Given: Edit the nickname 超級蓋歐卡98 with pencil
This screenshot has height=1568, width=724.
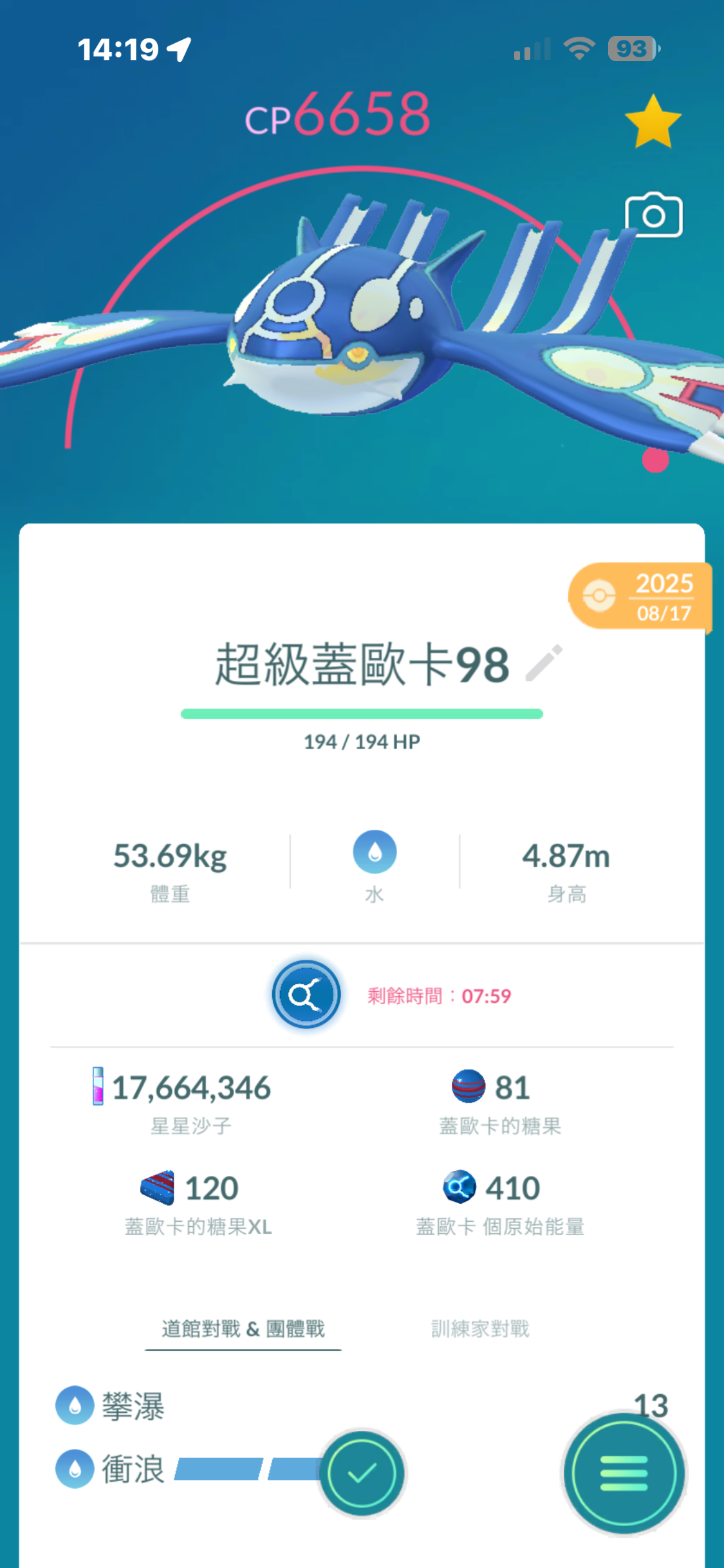Looking at the screenshot, I should pos(544,663).
